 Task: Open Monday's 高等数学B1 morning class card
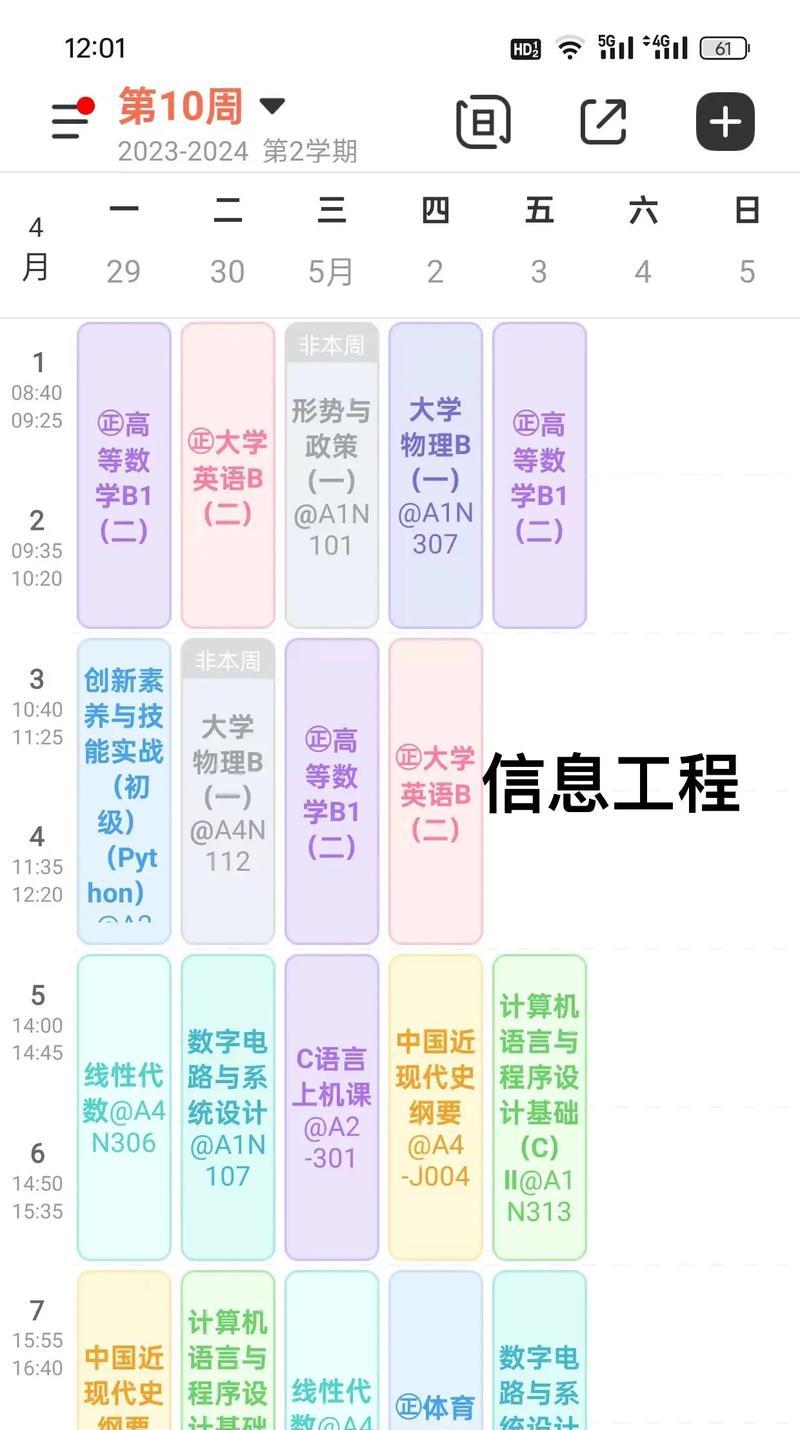pos(124,476)
